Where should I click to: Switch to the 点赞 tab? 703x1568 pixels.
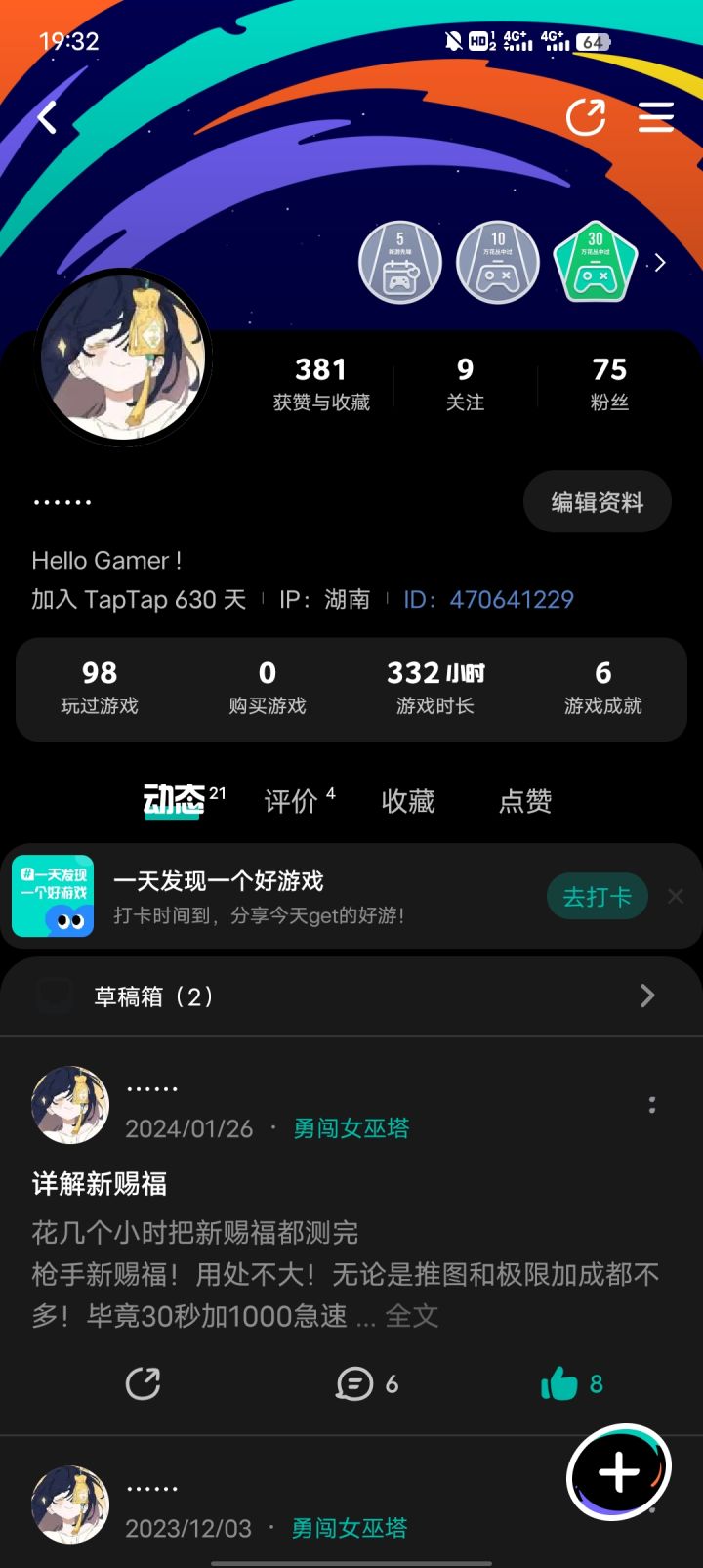coord(525,802)
